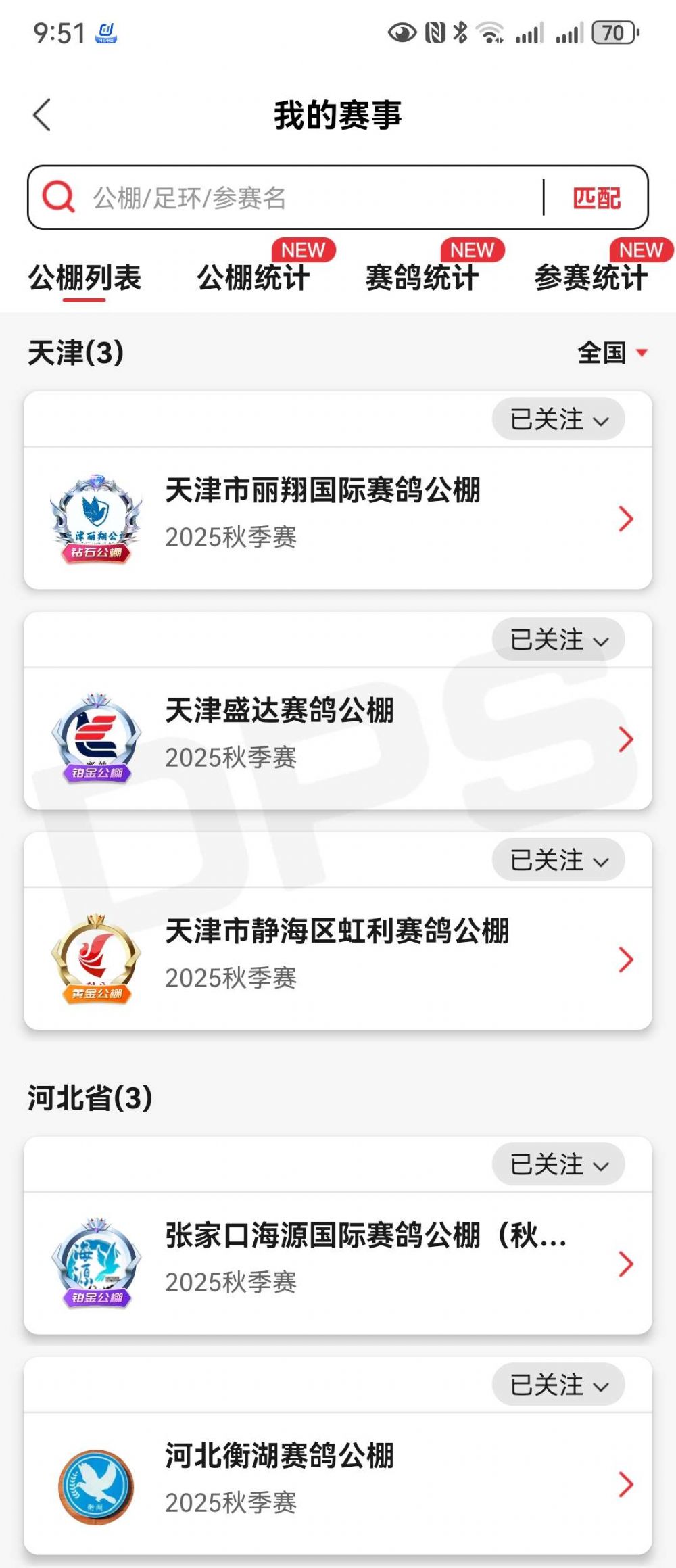Select the 公棚列表 tab

click(84, 278)
